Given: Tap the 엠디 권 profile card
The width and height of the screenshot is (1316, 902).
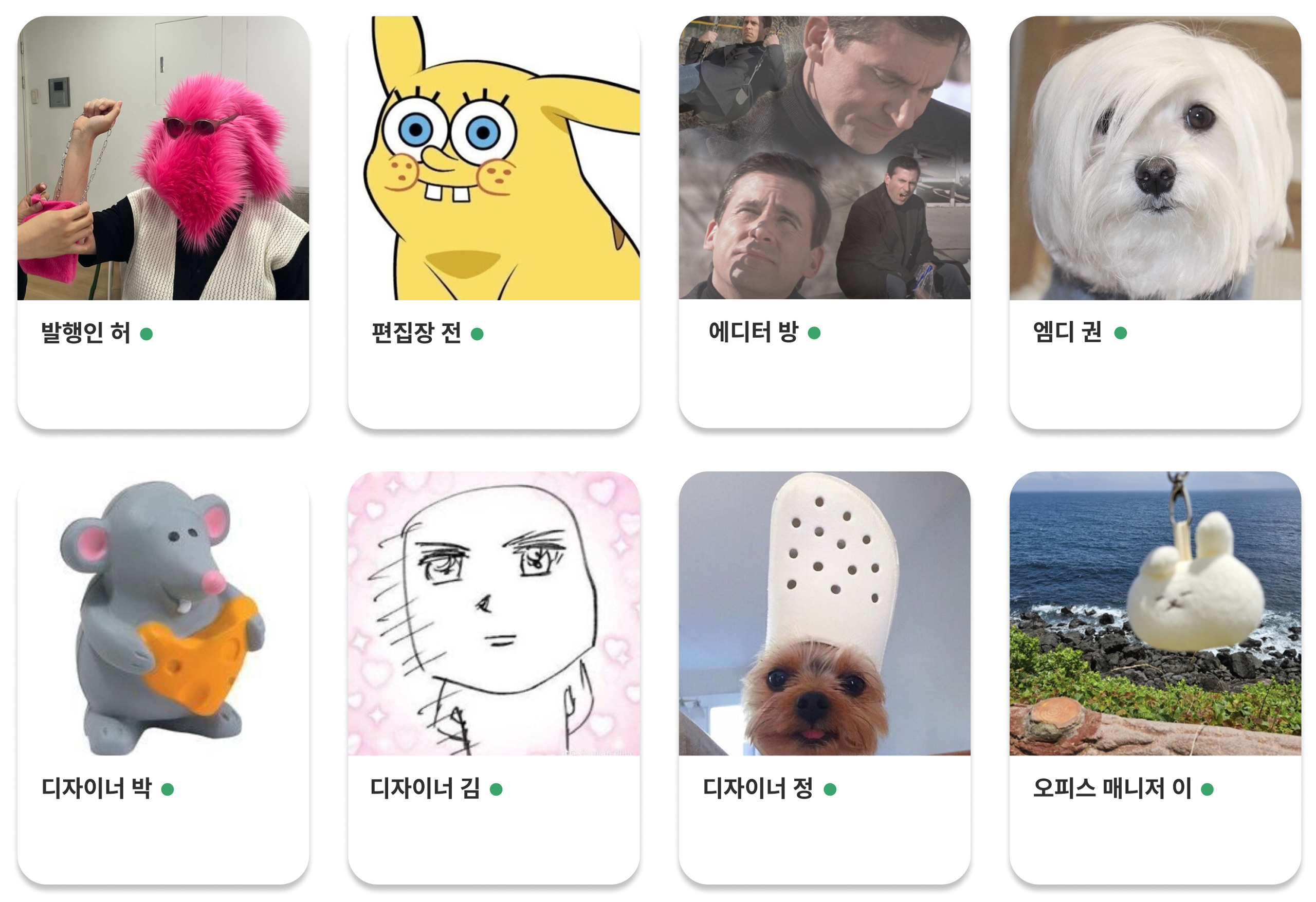Looking at the screenshot, I should point(1155,222).
